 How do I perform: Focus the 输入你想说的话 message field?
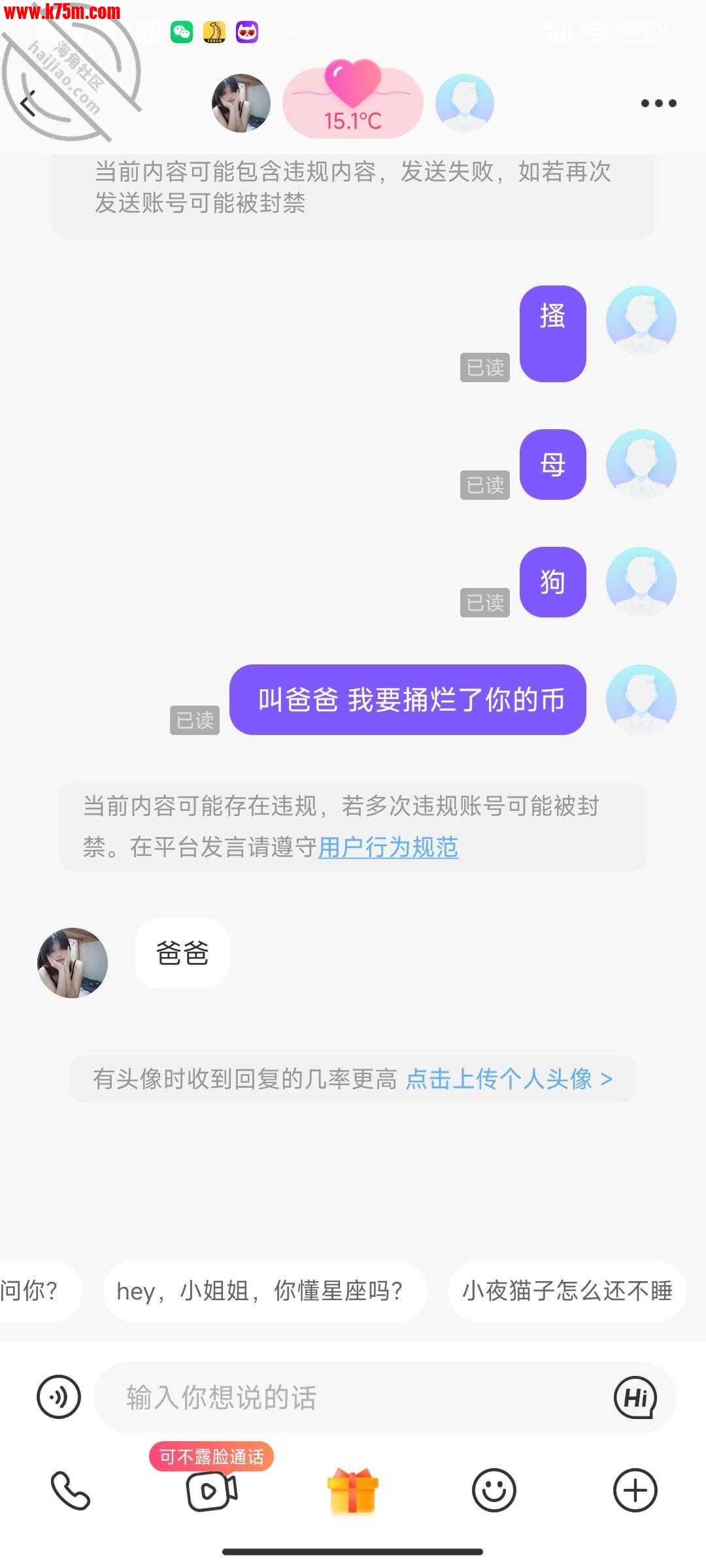click(x=353, y=1397)
